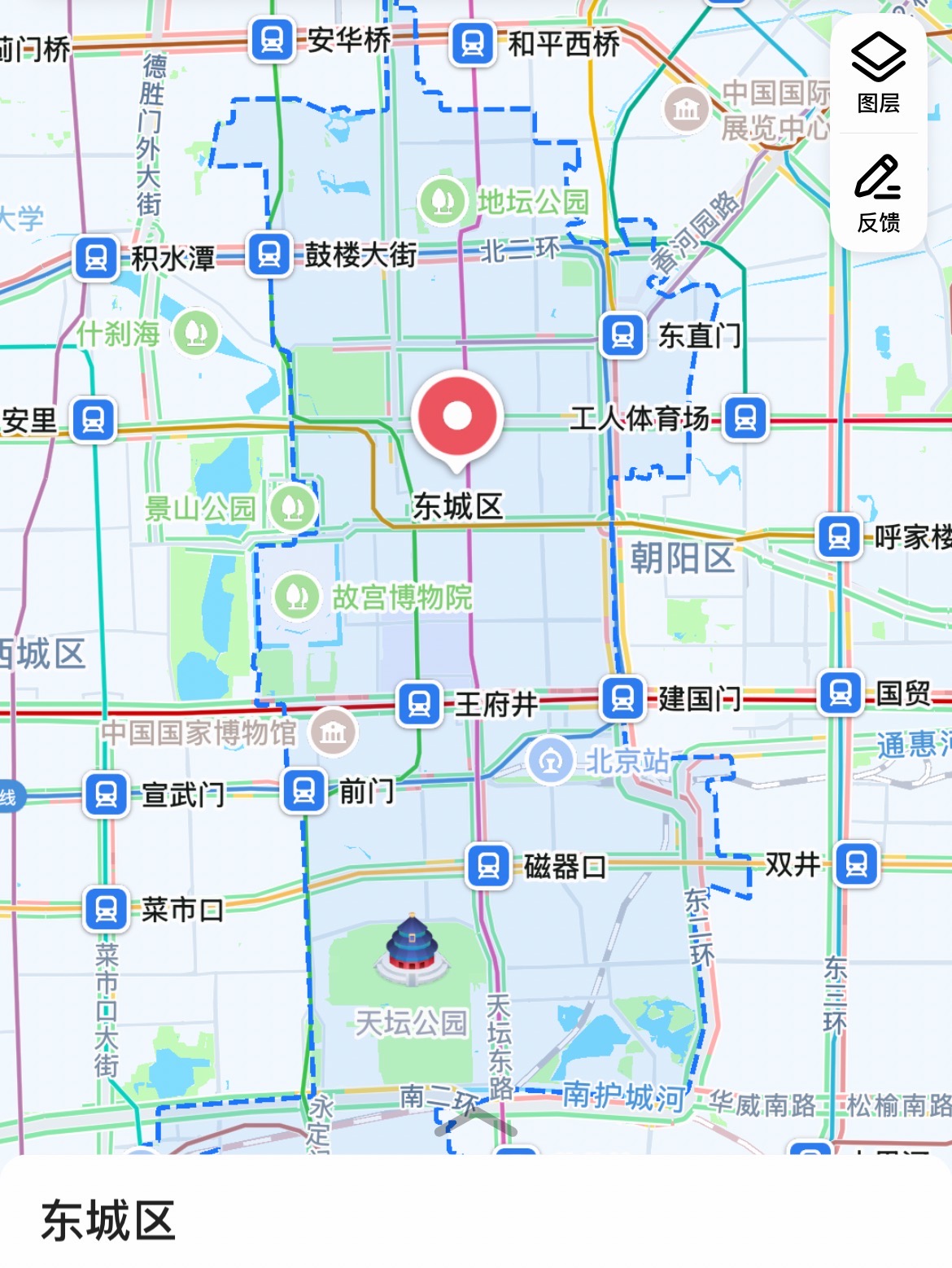Tap the 故宫博物院 landmark marker
Screen dimensions: 952x1268
point(296,596)
